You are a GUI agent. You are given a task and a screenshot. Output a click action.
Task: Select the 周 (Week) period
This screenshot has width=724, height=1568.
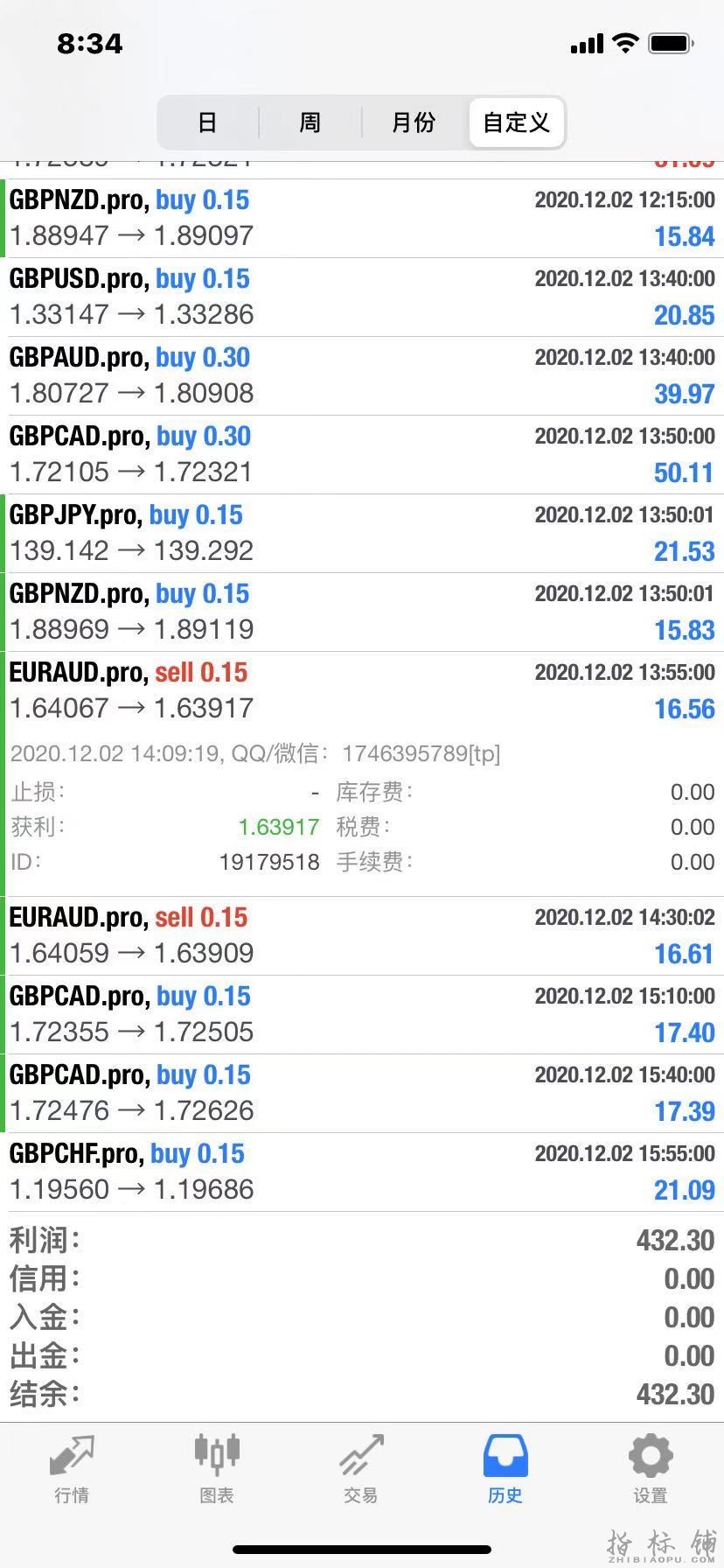310,122
